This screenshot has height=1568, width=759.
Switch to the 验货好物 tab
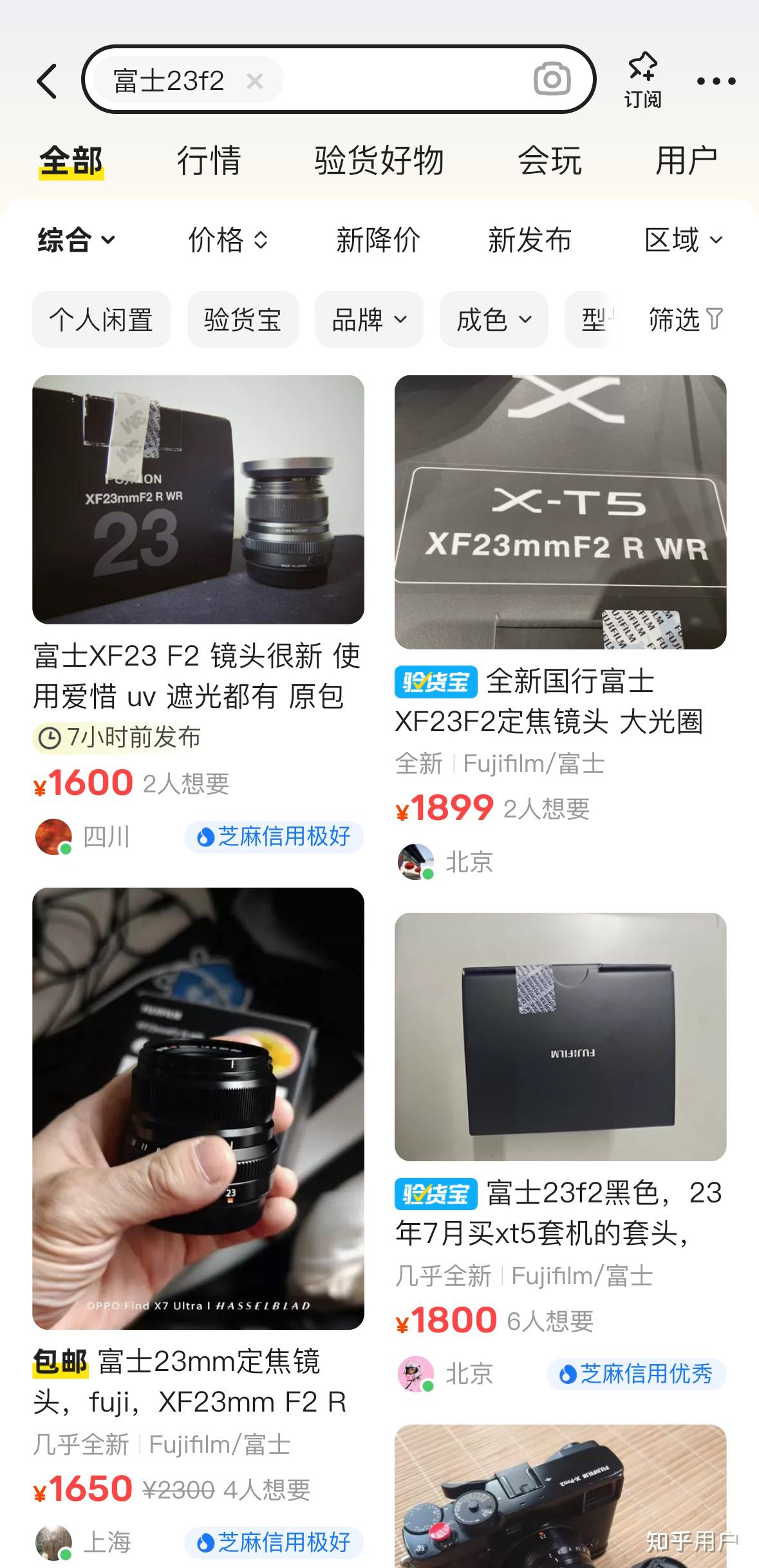(x=377, y=160)
